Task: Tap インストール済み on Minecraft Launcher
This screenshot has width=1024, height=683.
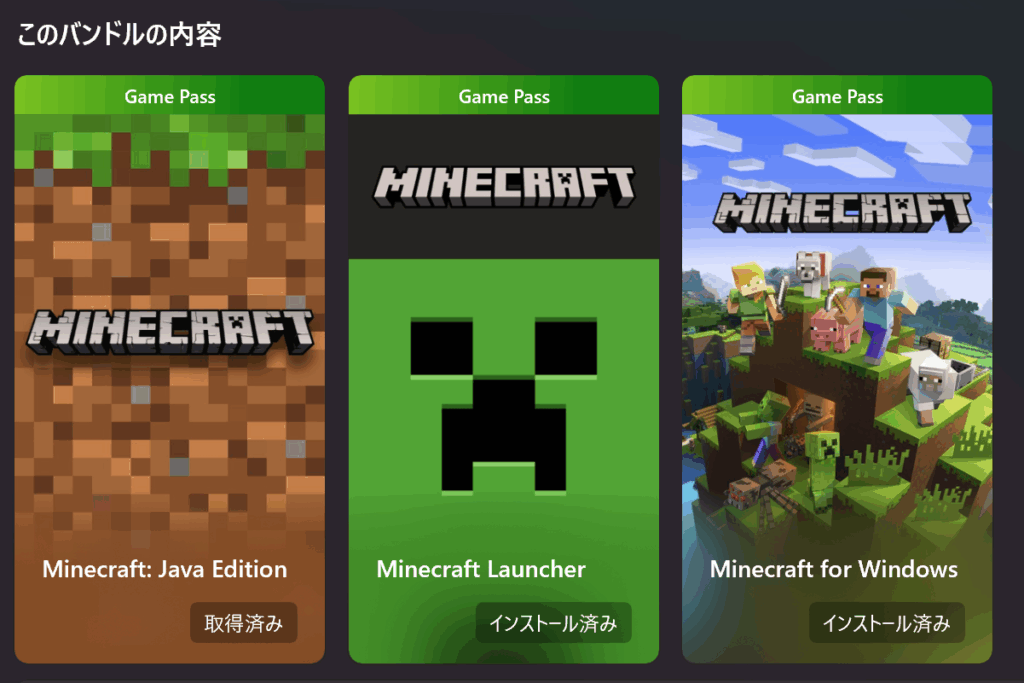Action: tap(553, 624)
